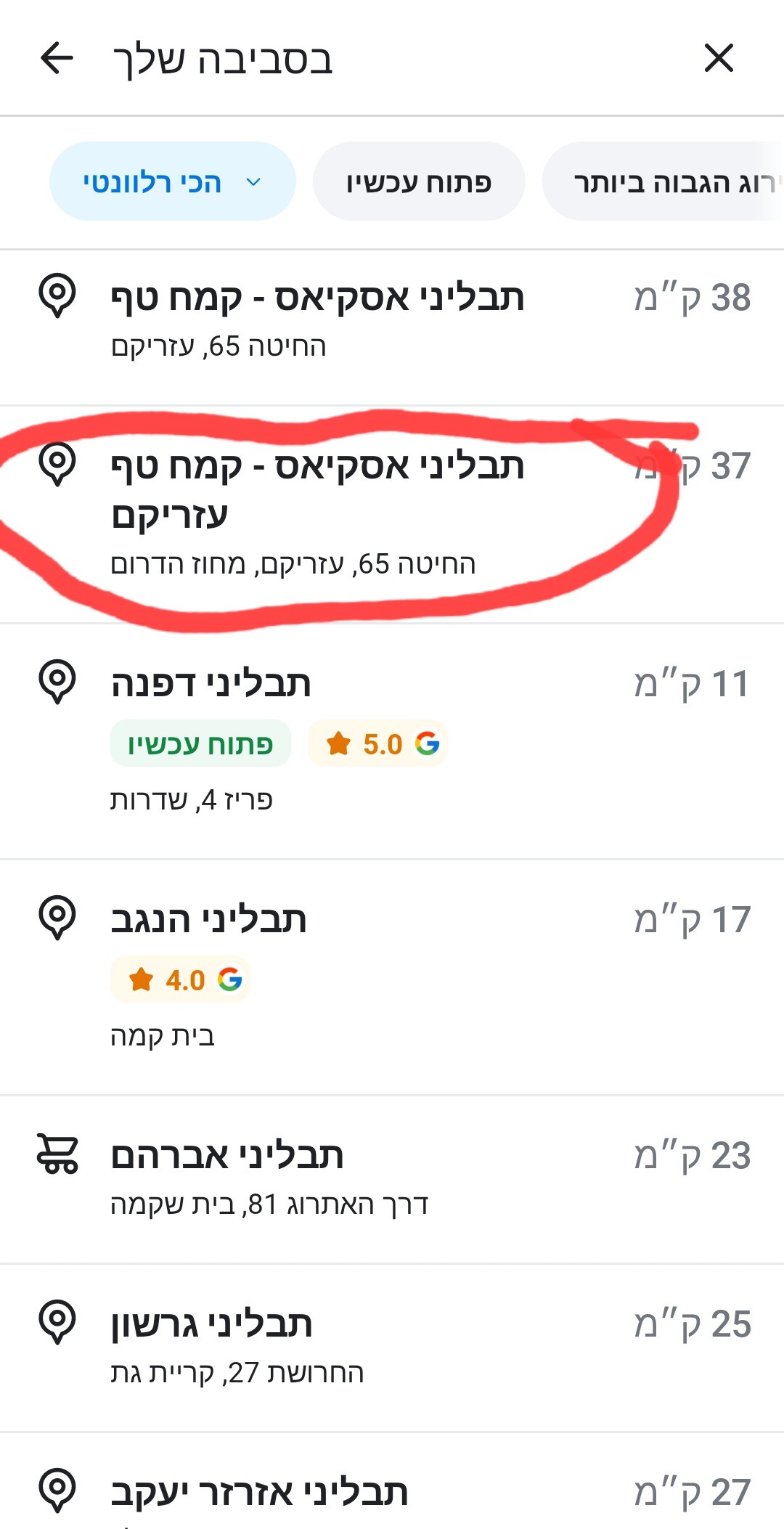The width and height of the screenshot is (784, 1529).
Task: Open the 'תבליני אברהם' result
Action: pos(392,1180)
